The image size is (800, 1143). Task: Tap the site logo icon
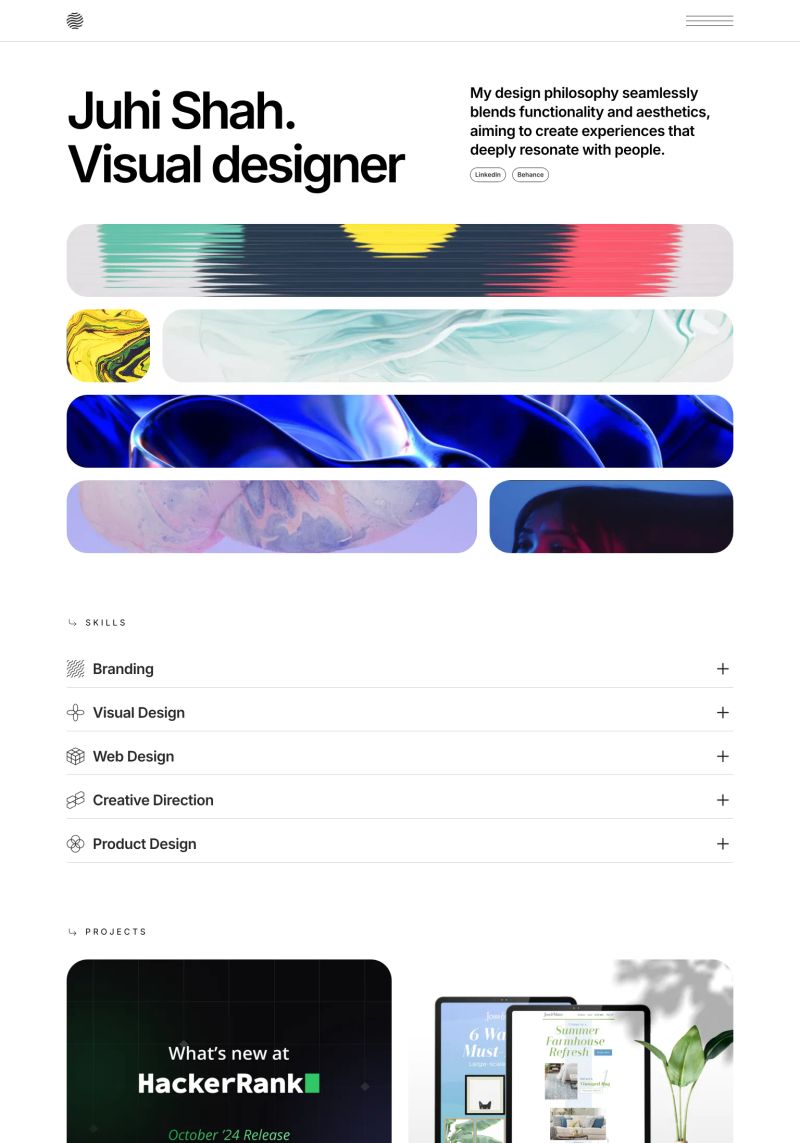(75, 21)
